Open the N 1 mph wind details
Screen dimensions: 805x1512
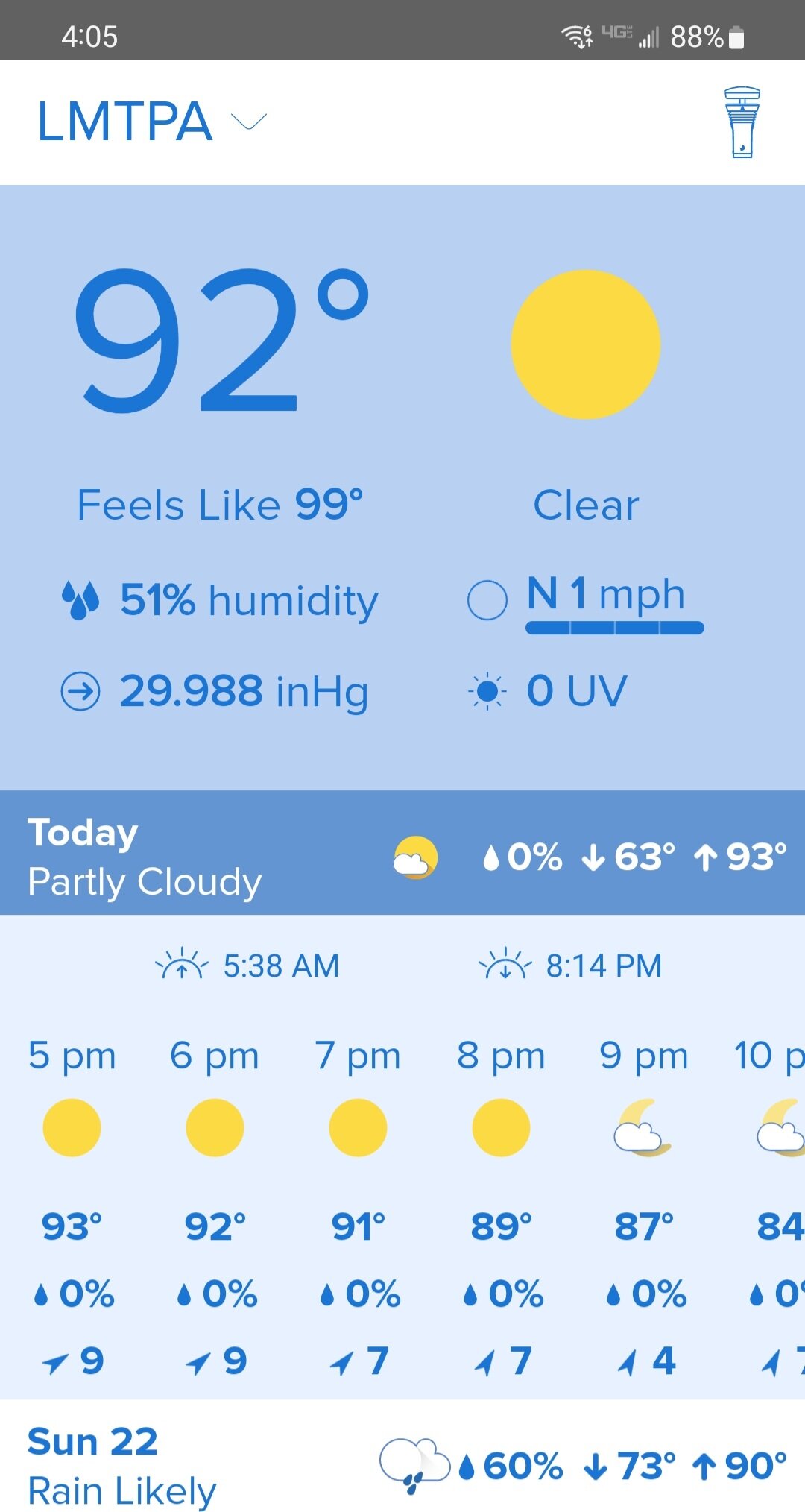(x=606, y=594)
